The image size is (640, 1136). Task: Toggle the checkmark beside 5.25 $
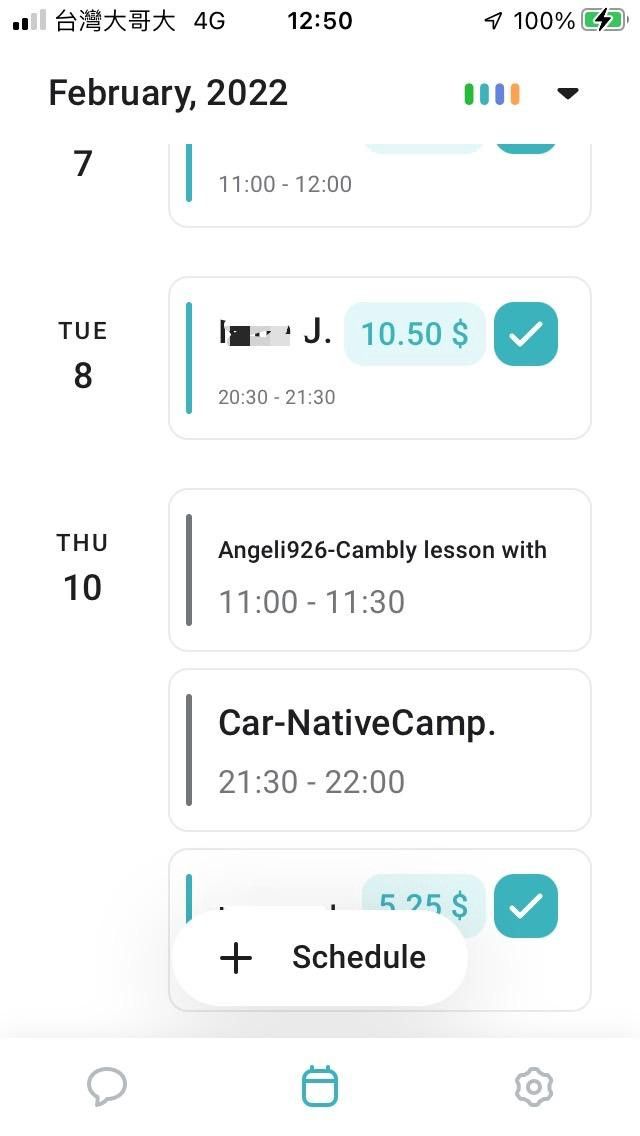525,906
